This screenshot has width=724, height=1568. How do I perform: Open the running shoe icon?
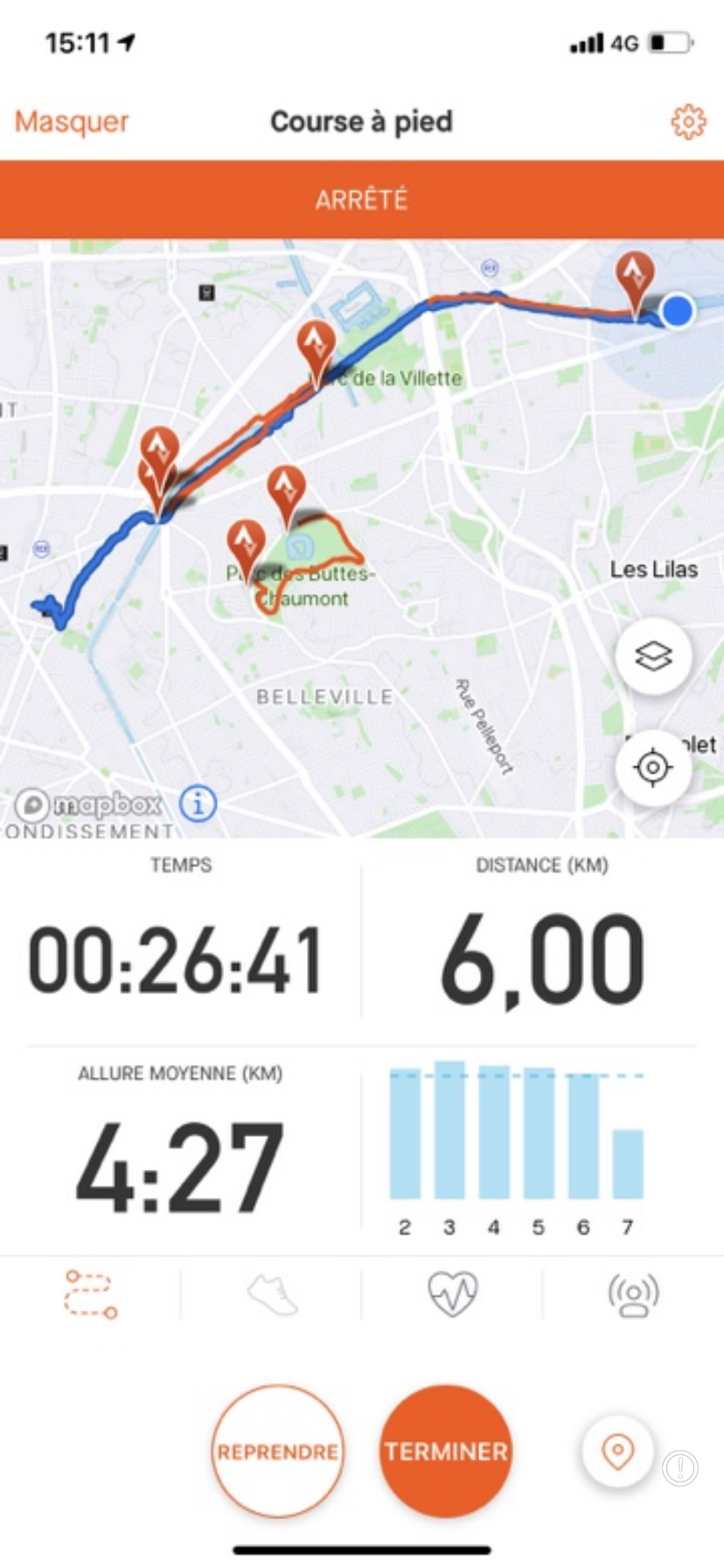coord(273,1294)
